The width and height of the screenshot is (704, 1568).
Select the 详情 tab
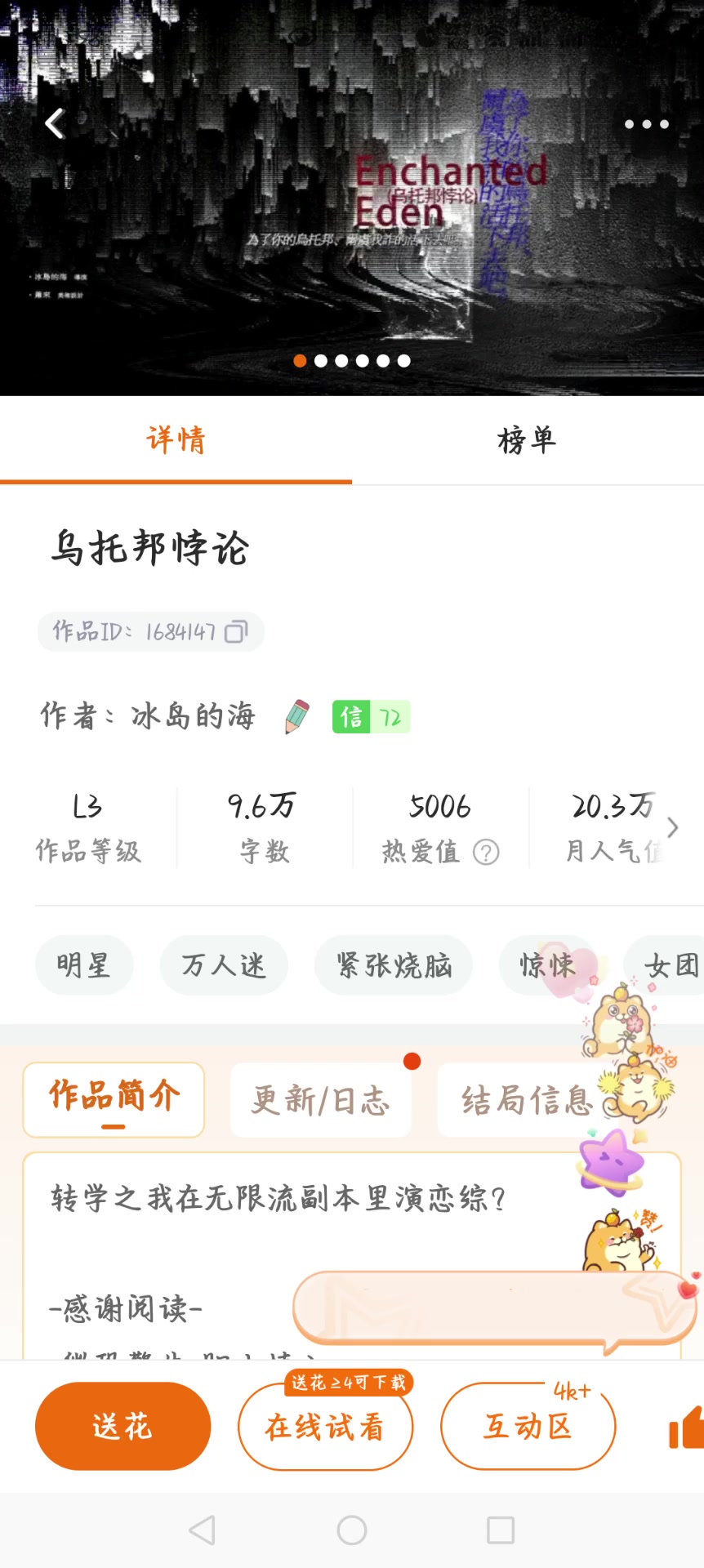[x=176, y=441]
